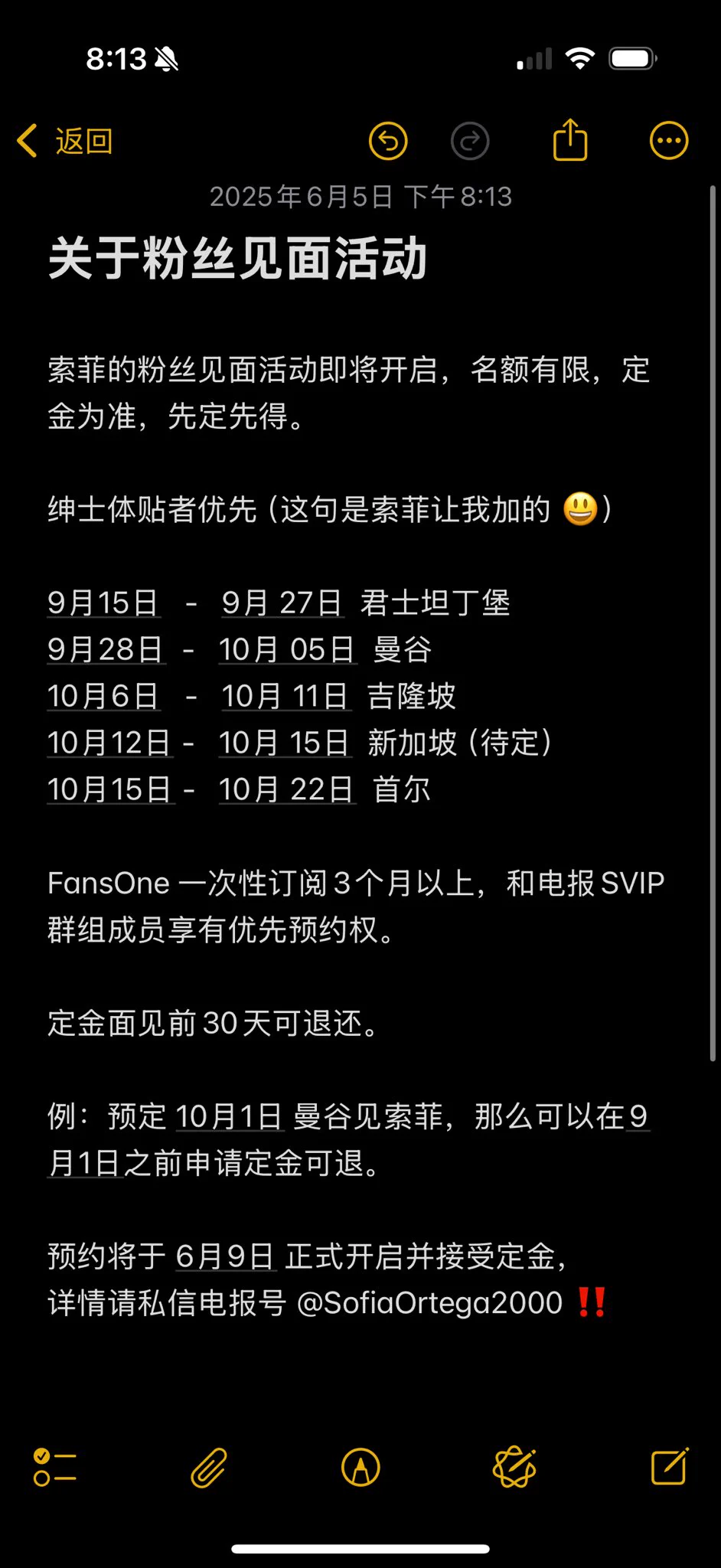Open the underlined date 6月9日
The height and width of the screenshot is (1568, 721).
[225, 1257]
